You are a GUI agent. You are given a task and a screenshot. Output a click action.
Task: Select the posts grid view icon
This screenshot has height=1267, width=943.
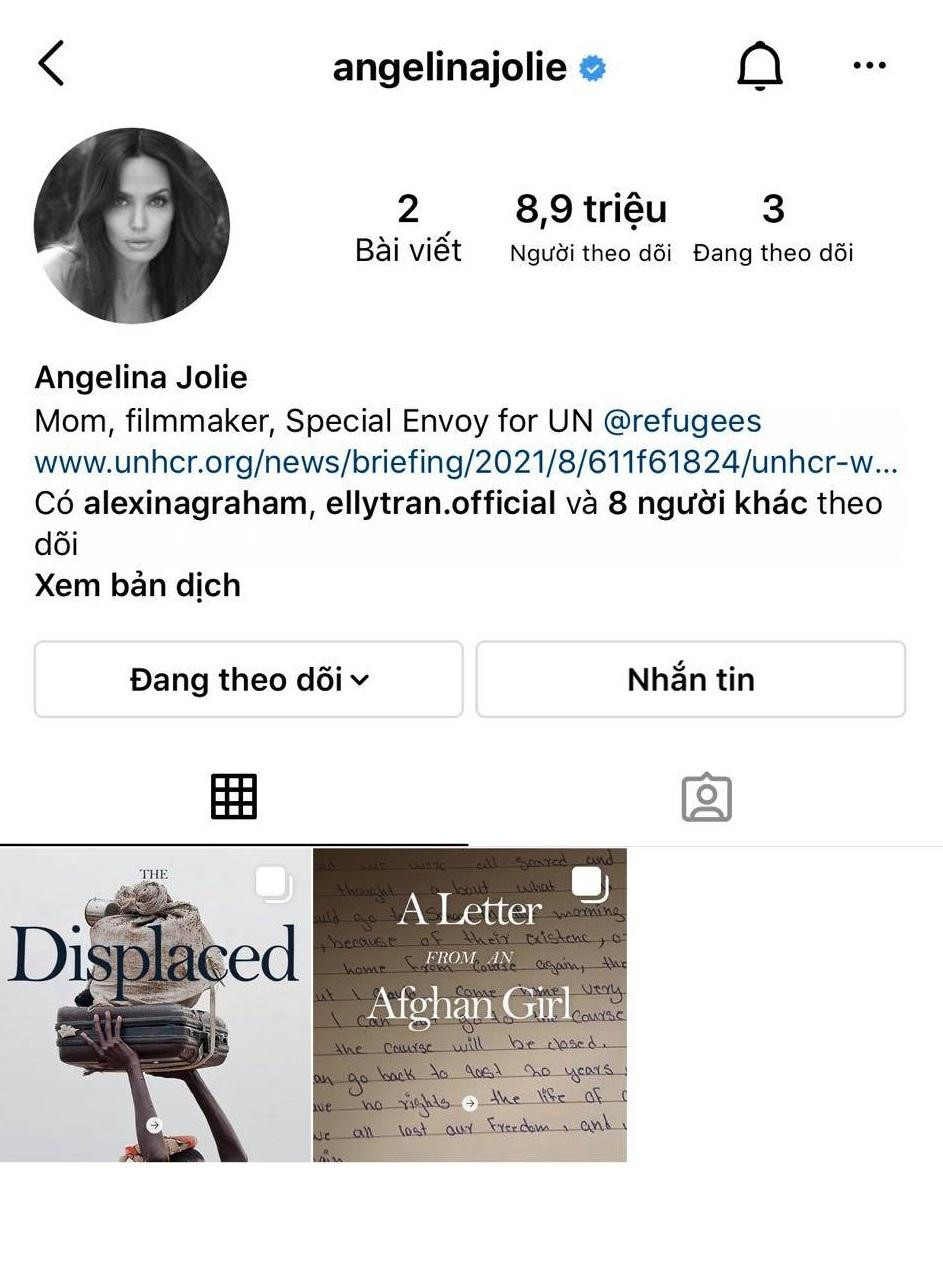tap(233, 795)
